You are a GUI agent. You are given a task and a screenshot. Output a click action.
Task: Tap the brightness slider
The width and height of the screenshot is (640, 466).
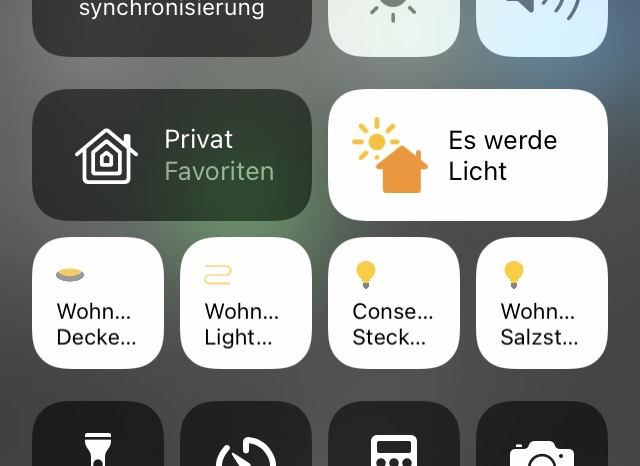[x=394, y=25]
